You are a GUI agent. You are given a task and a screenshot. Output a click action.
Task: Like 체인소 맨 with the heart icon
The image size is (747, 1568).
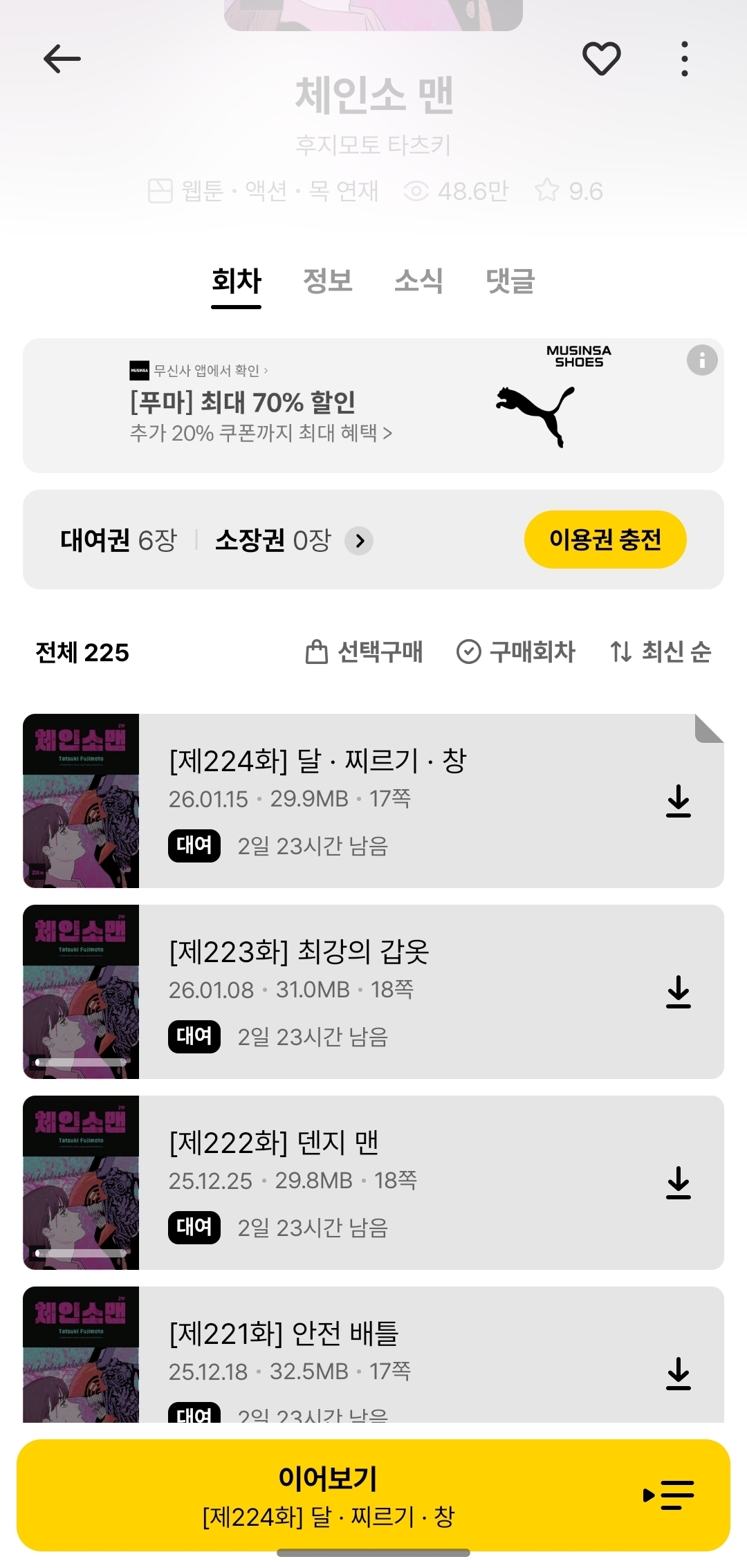tap(601, 59)
